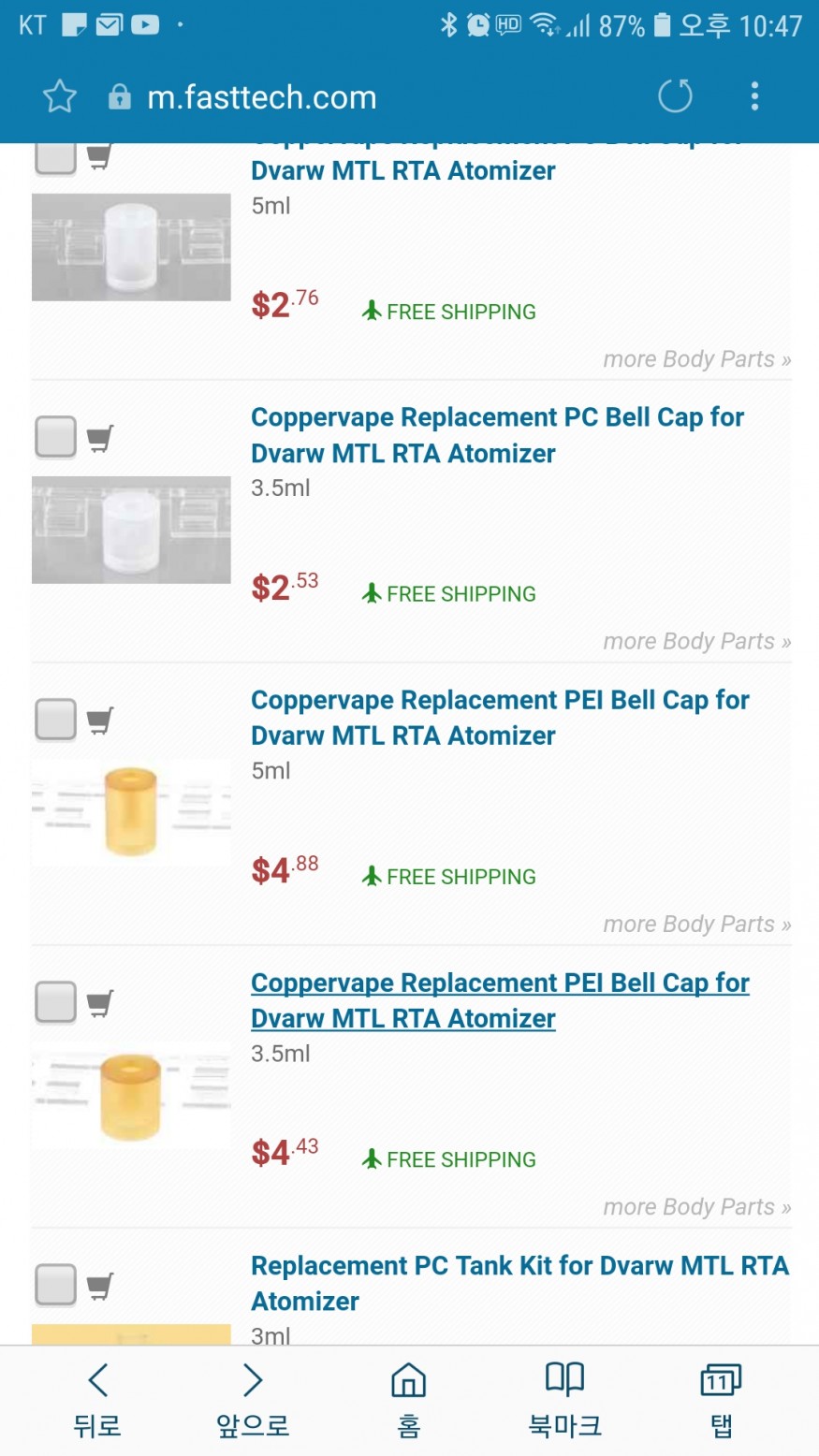Tick the checkbox for $4.43 PEI Bell Cap
The height and width of the screenshot is (1456, 819).
pyautogui.click(x=55, y=1001)
